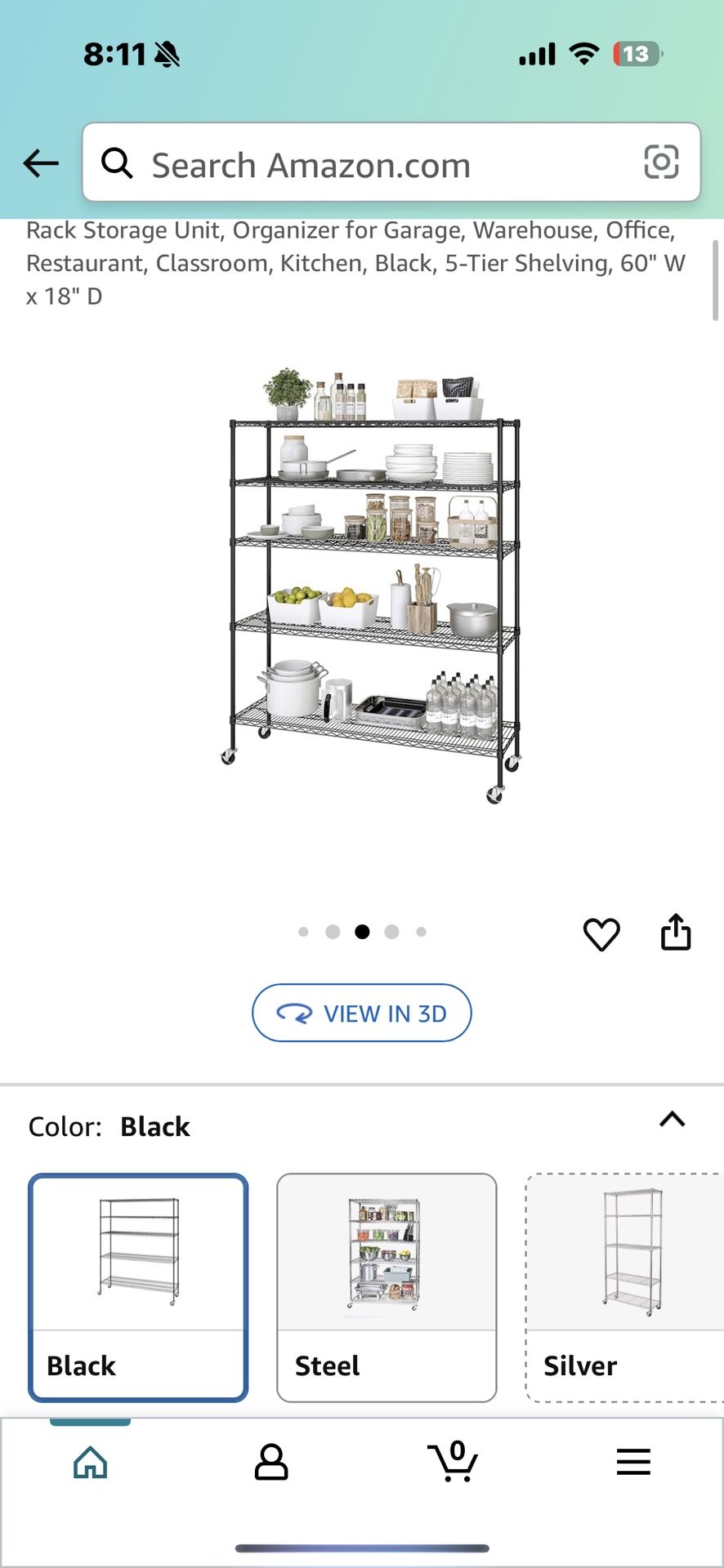
Task: Switch to the Home tab in bottom navigation
Action: click(x=90, y=1462)
